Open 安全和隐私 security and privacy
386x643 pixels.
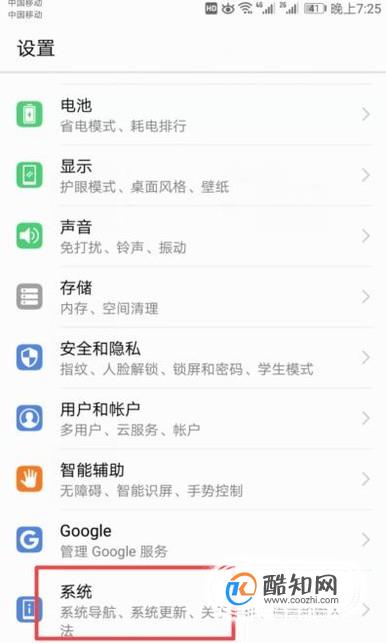pos(193,357)
